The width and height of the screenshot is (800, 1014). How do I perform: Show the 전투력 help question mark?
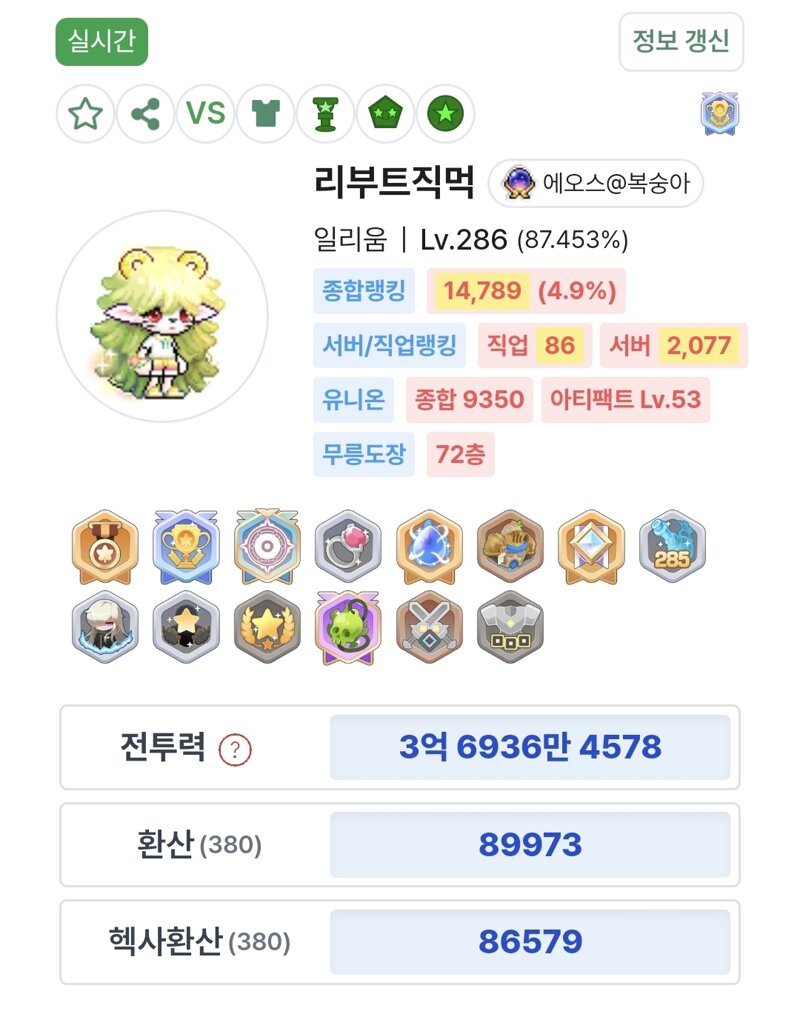tap(235, 748)
